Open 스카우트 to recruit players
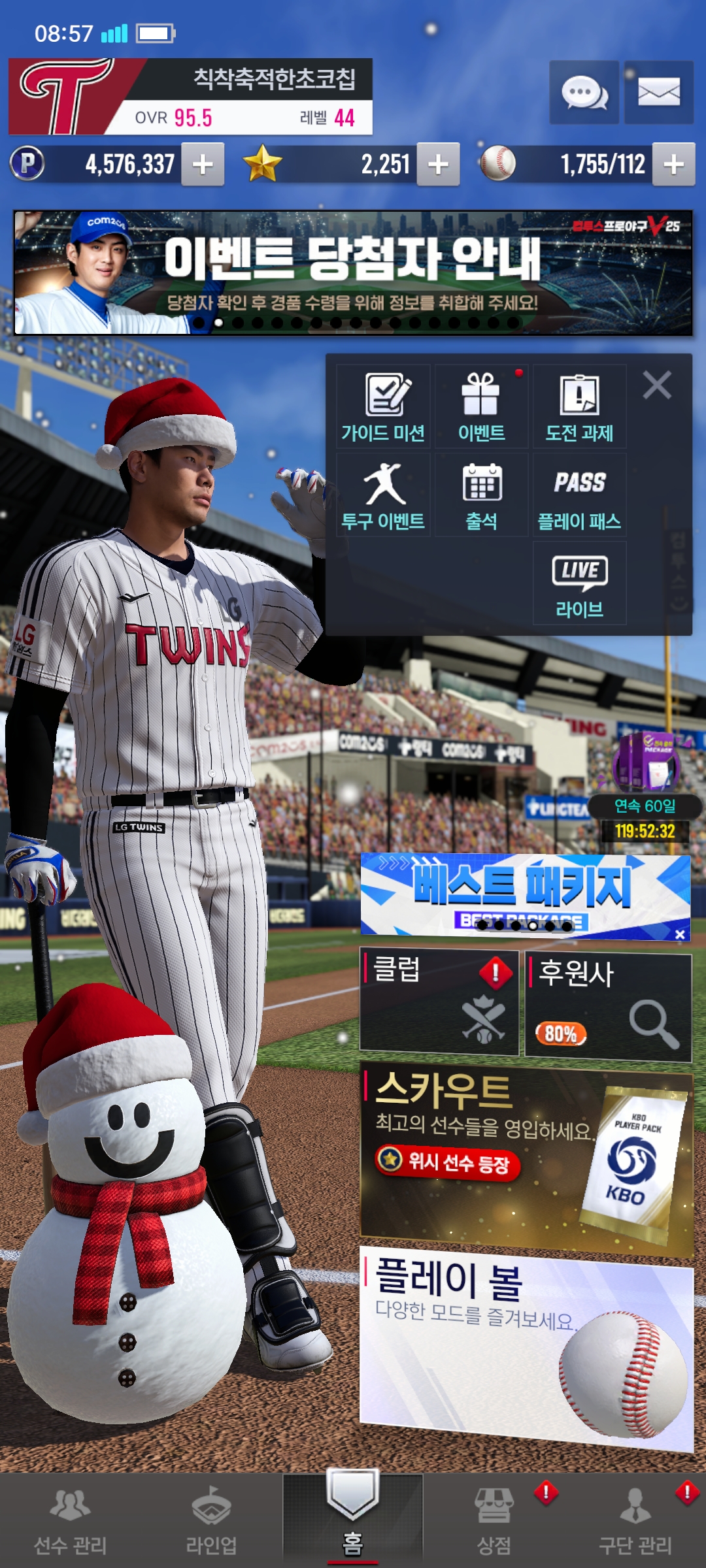Screen dimensions: 706x1568 [526, 1155]
